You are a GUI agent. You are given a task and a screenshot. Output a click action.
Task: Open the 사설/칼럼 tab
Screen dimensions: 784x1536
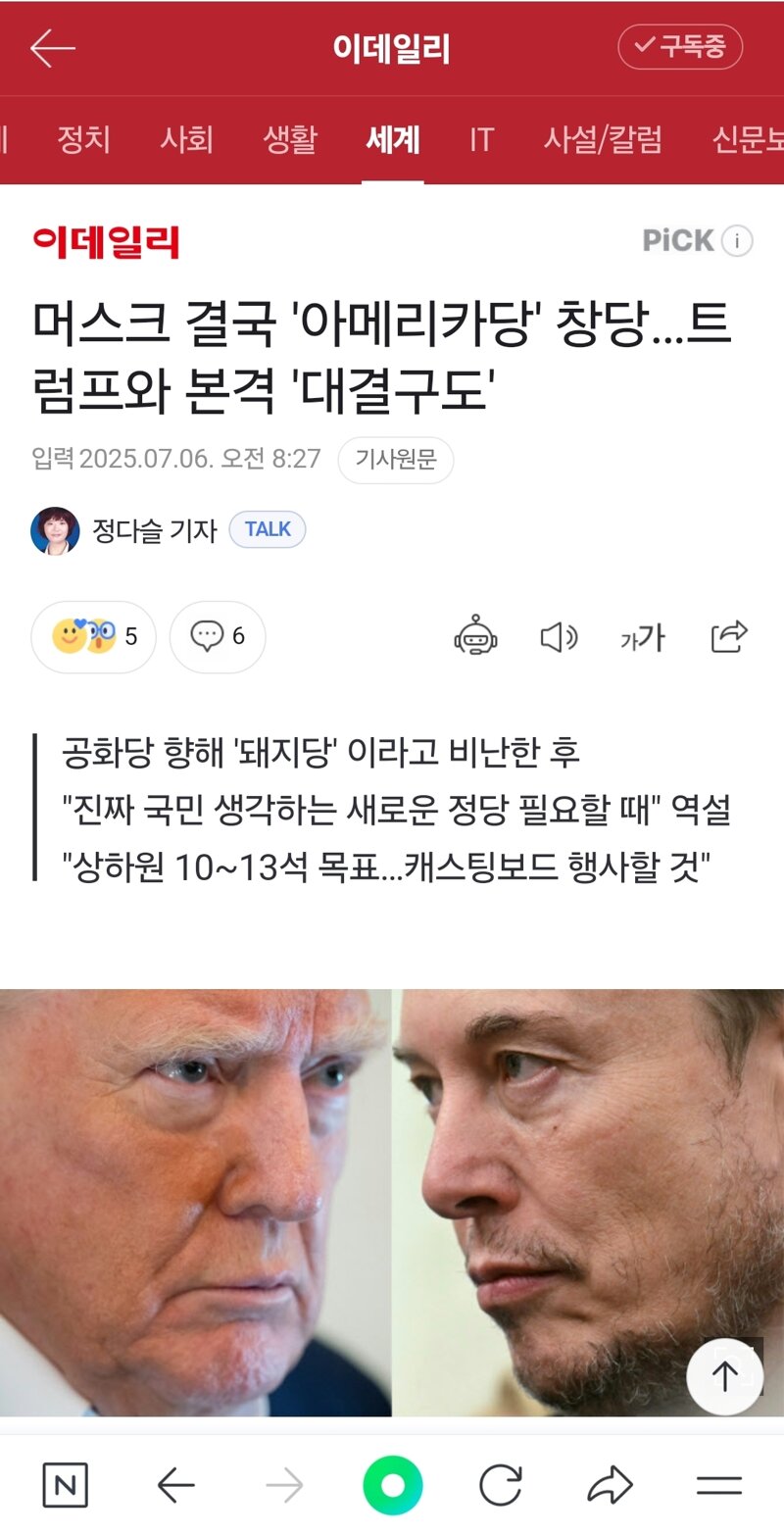click(603, 140)
